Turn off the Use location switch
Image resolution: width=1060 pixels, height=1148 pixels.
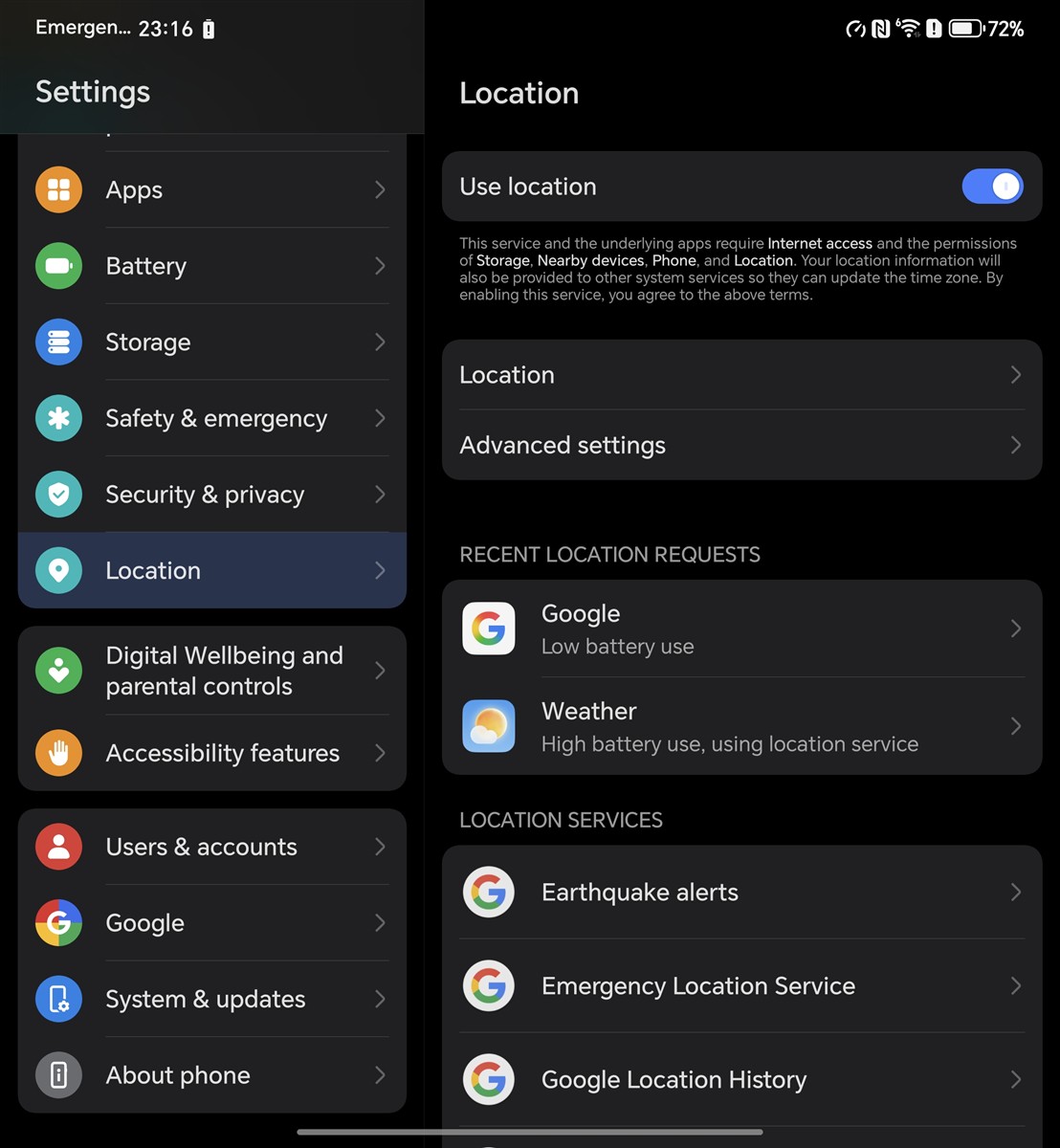(x=991, y=187)
